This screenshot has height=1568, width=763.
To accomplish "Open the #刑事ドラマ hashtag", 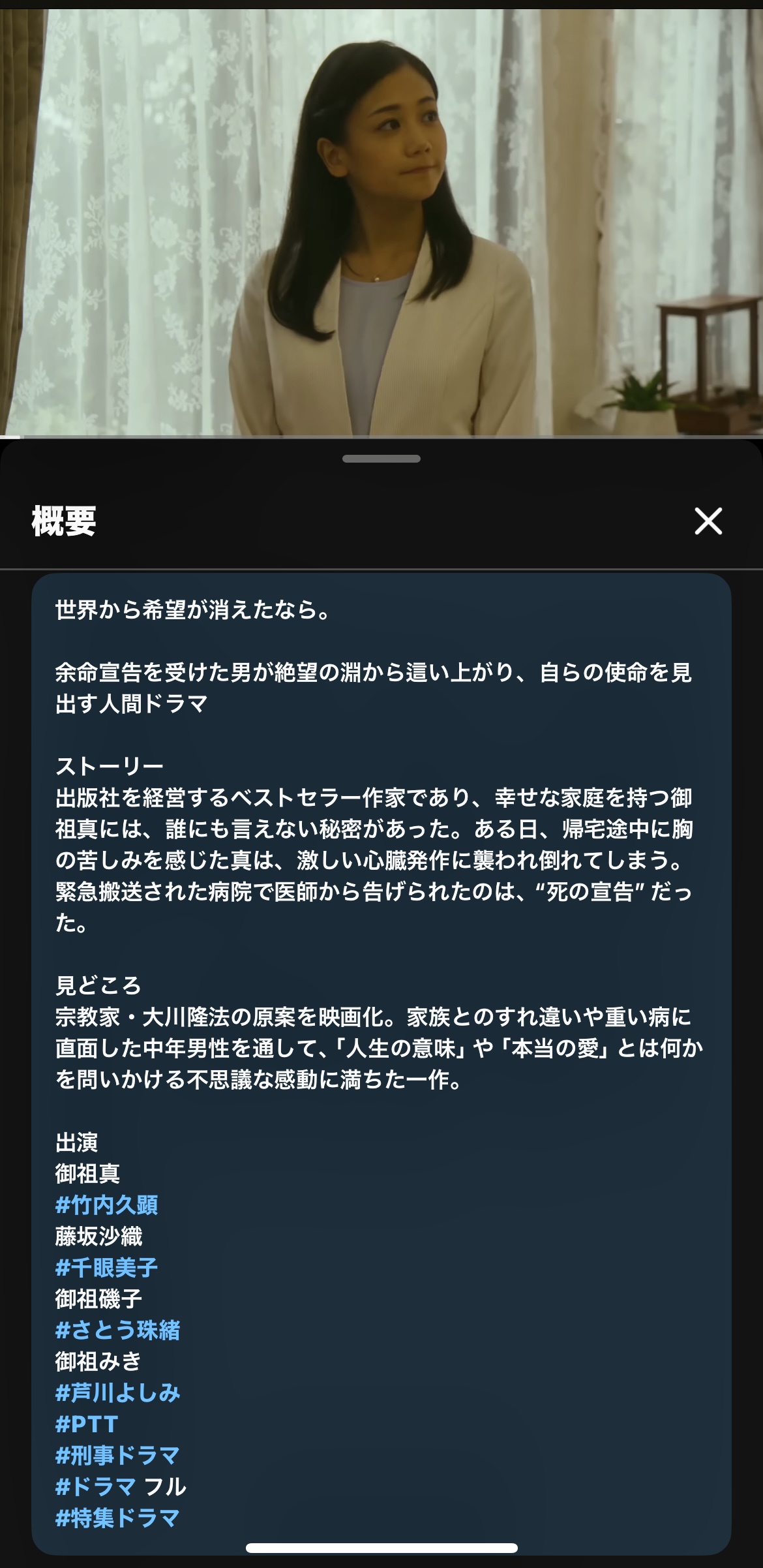I will pos(118,1455).
